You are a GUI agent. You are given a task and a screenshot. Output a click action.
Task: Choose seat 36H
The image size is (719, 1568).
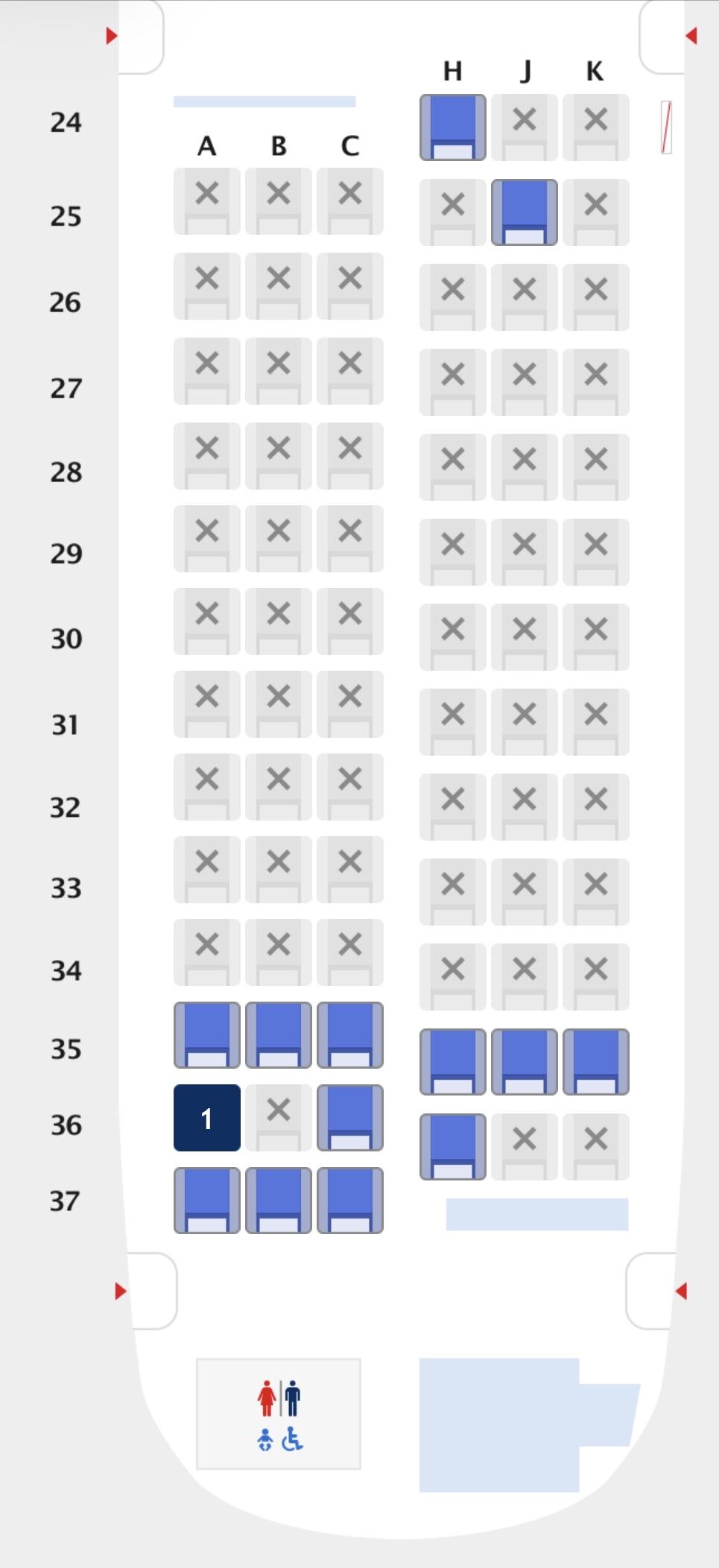click(452, 1147)
